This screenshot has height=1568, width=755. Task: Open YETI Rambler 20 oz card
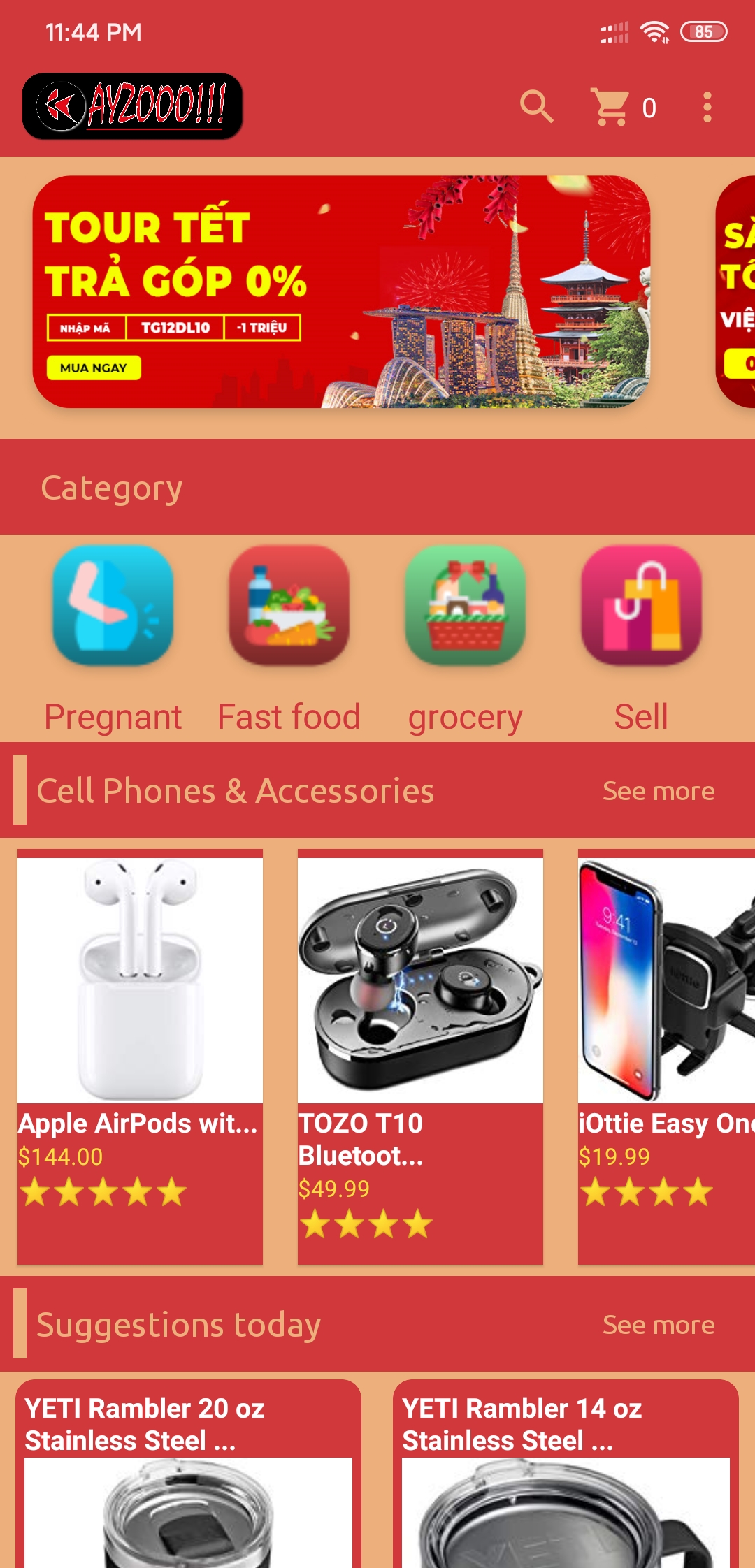188,1474
